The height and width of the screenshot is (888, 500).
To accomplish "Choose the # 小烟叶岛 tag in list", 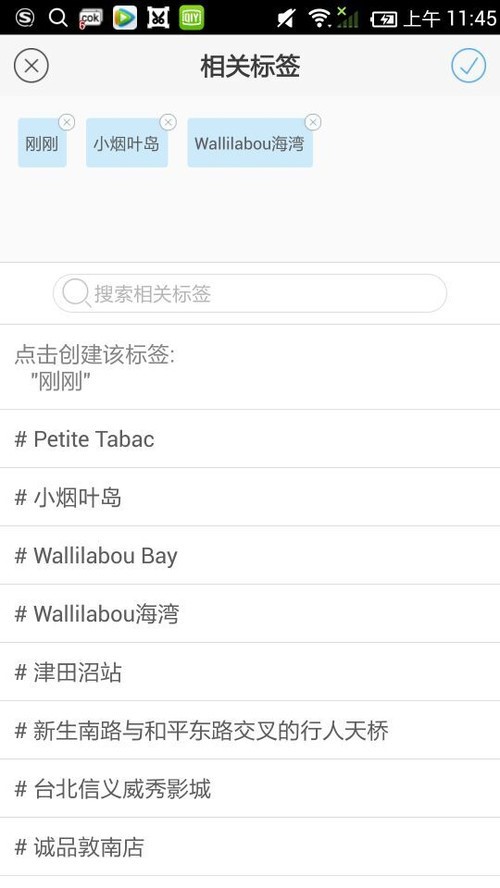I will pos(250,497).
